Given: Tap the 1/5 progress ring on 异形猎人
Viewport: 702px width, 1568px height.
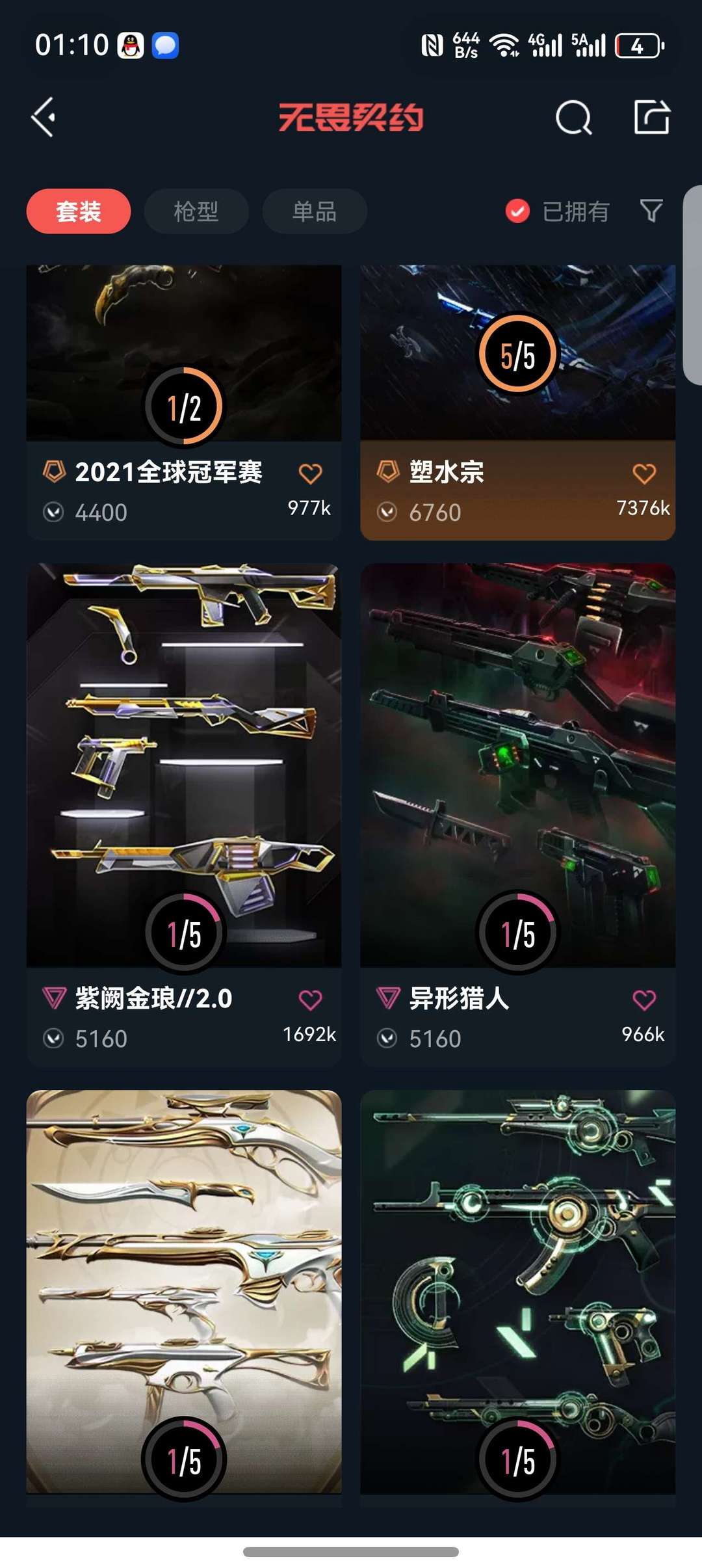Looking at the screenshot, I should [x=517, y=931].
